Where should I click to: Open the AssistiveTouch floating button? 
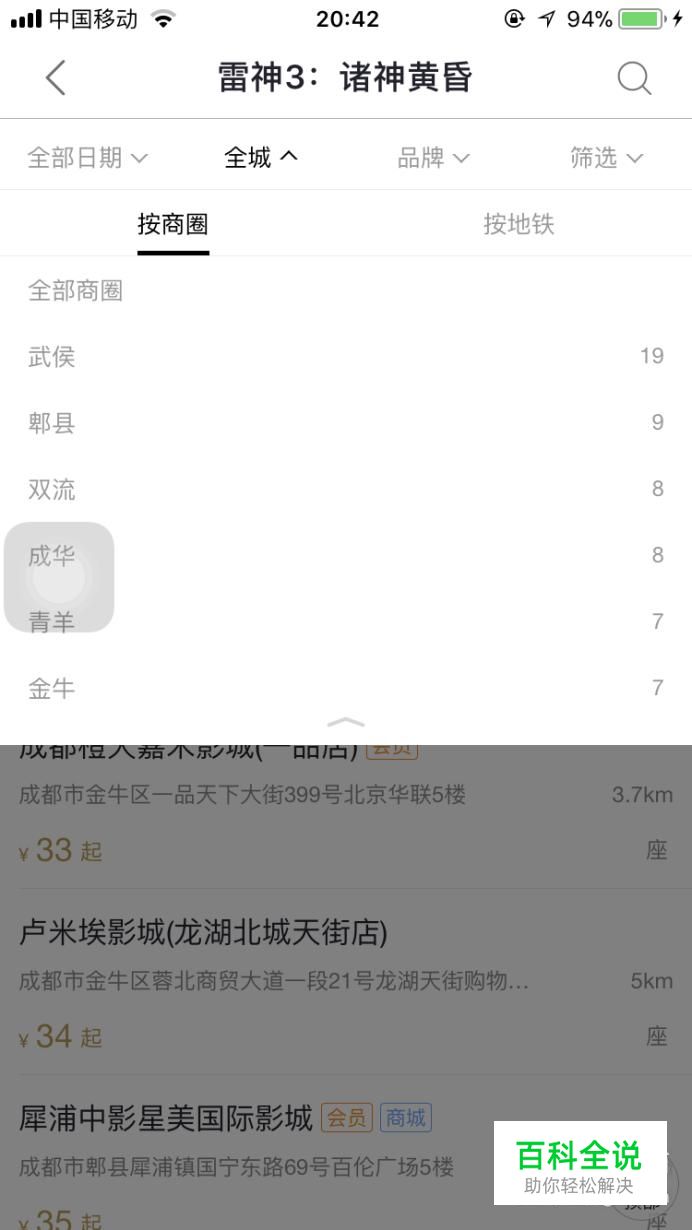point(59,577)
